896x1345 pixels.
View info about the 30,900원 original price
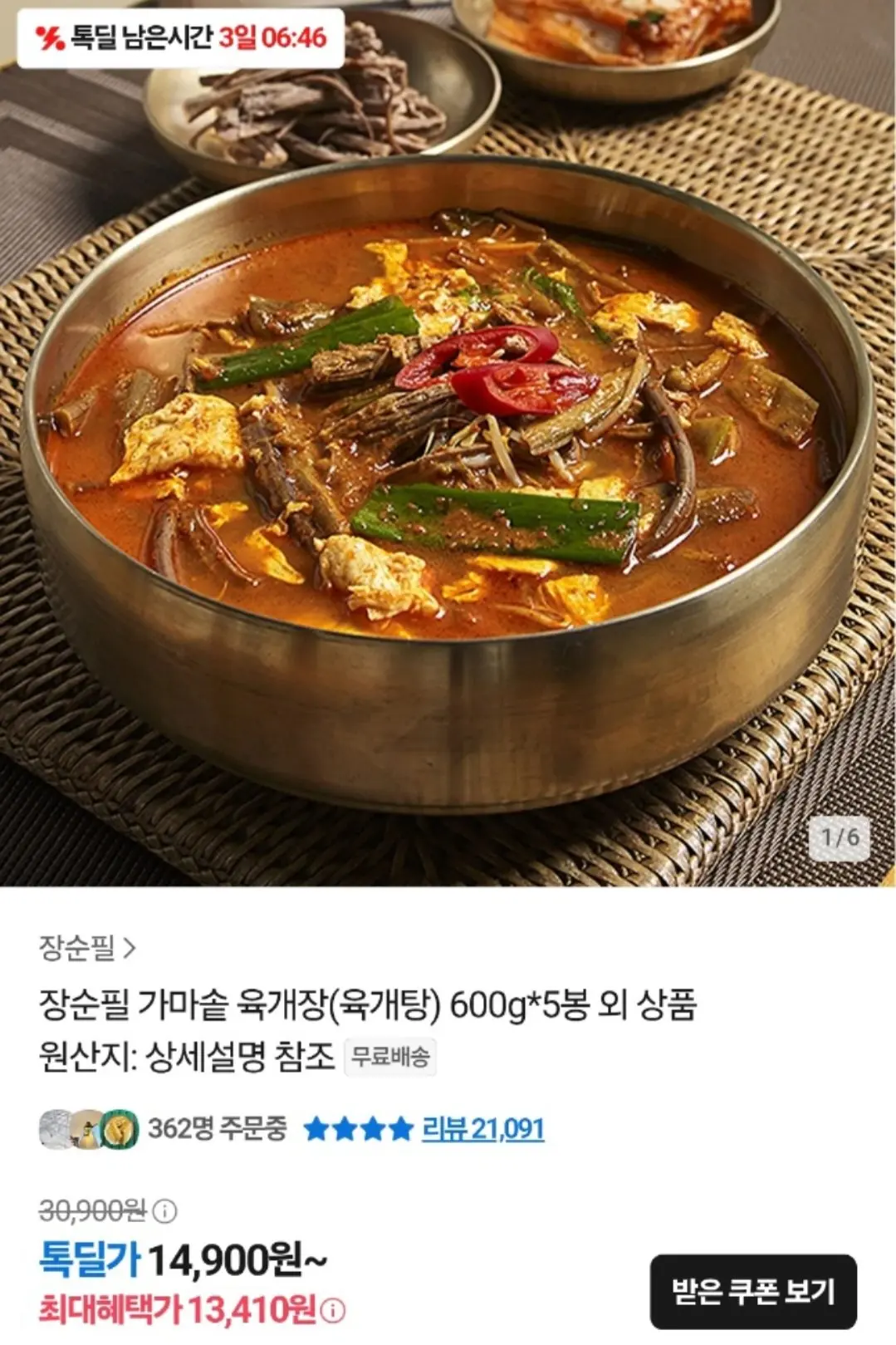165,1211
